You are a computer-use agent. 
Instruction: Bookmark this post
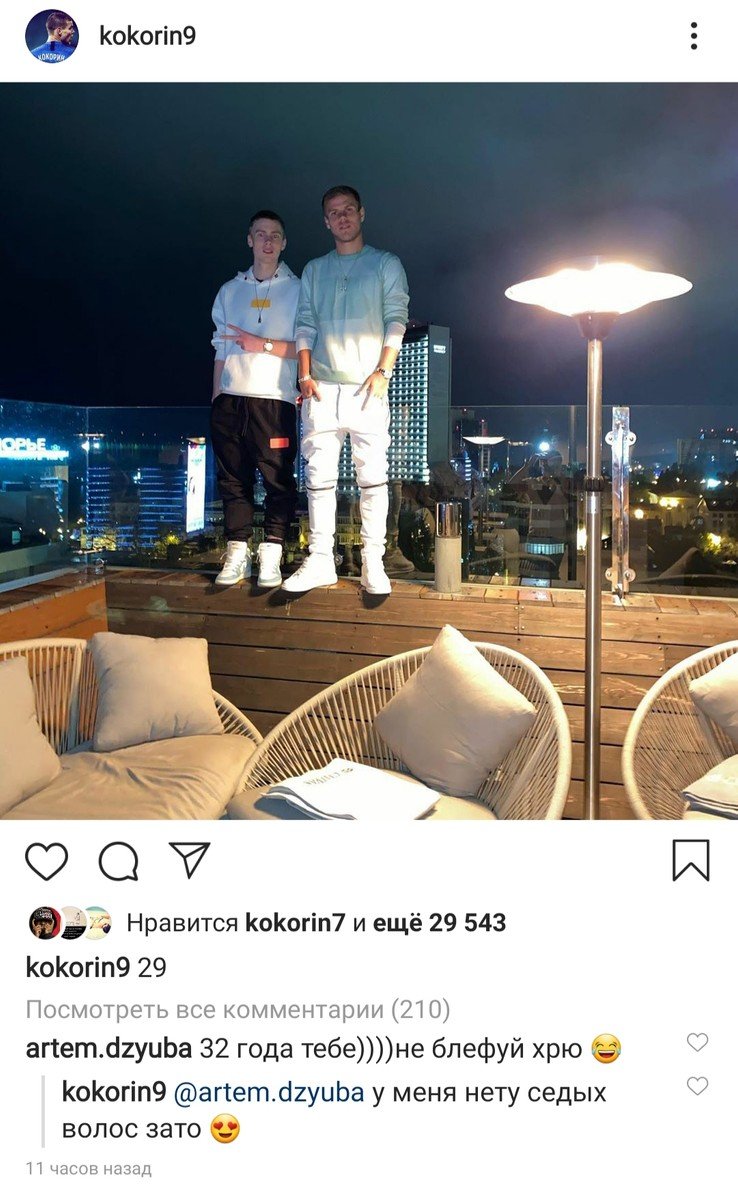(690, 861)
